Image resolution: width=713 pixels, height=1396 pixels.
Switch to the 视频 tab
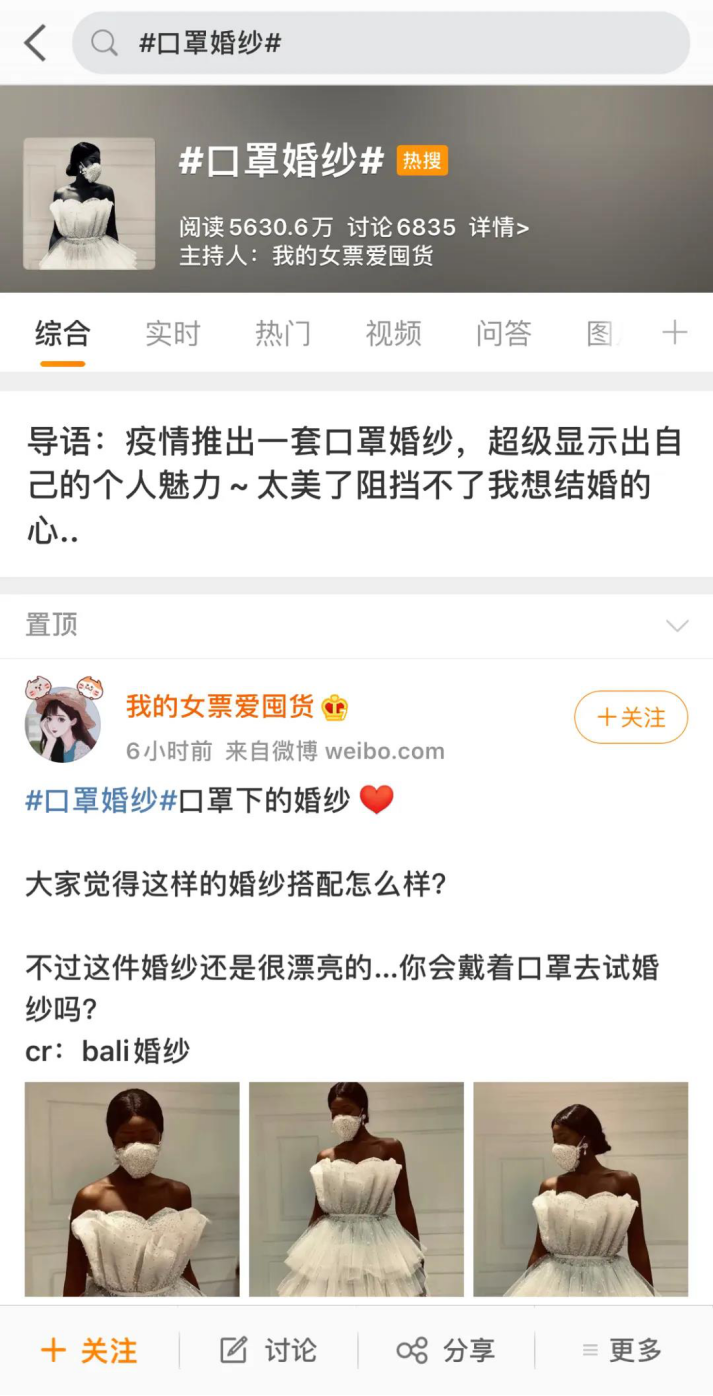393,333
